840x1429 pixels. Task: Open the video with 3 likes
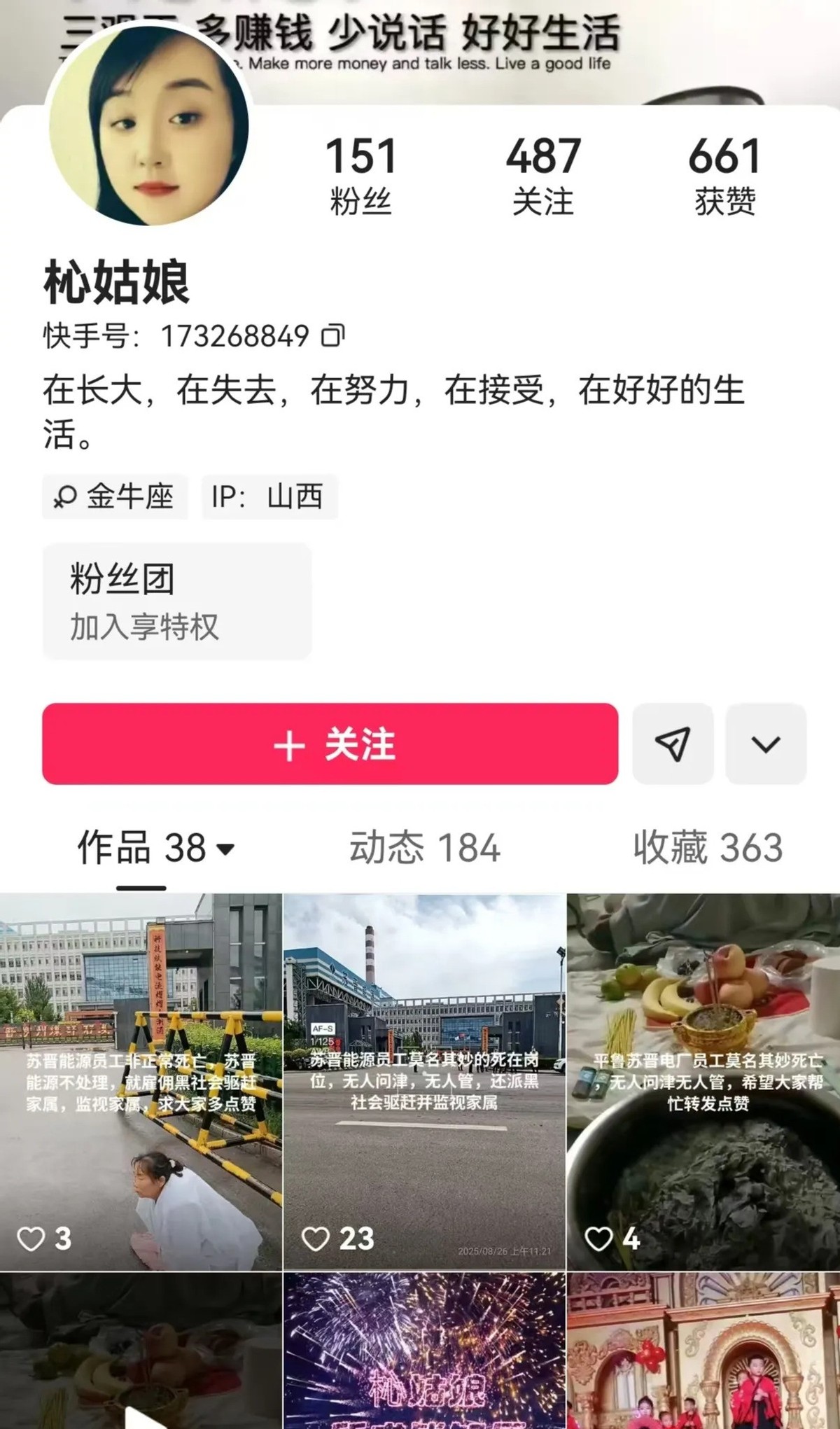coord(140,1082)
